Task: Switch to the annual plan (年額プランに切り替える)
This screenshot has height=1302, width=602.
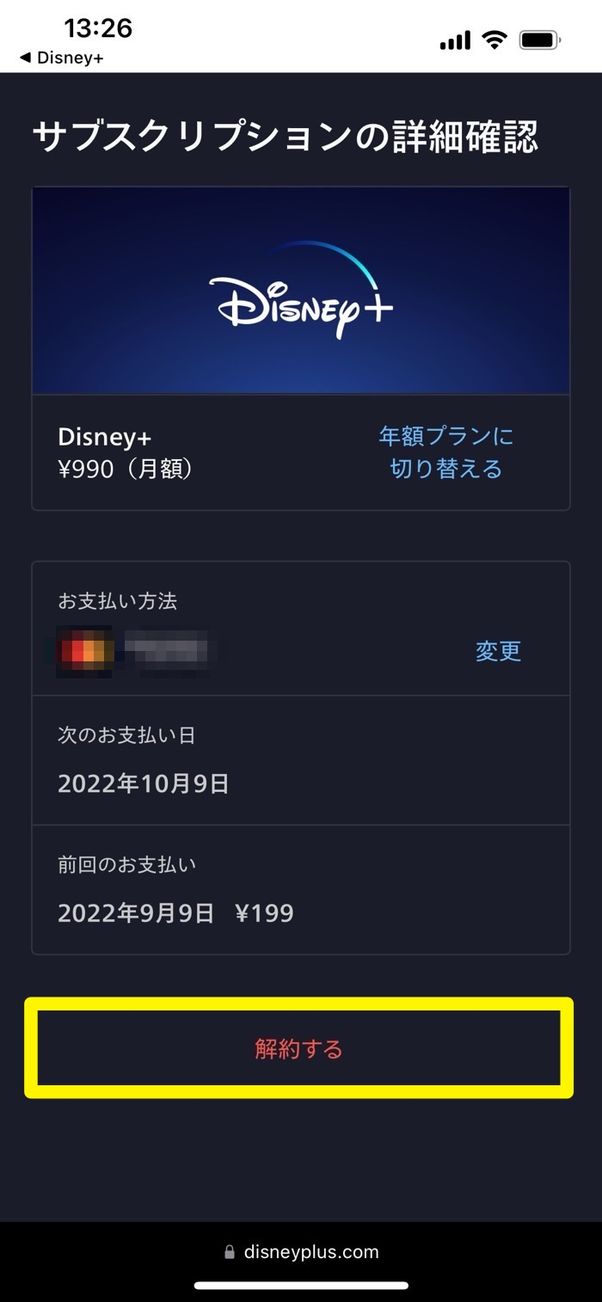Action: [446, 452]
